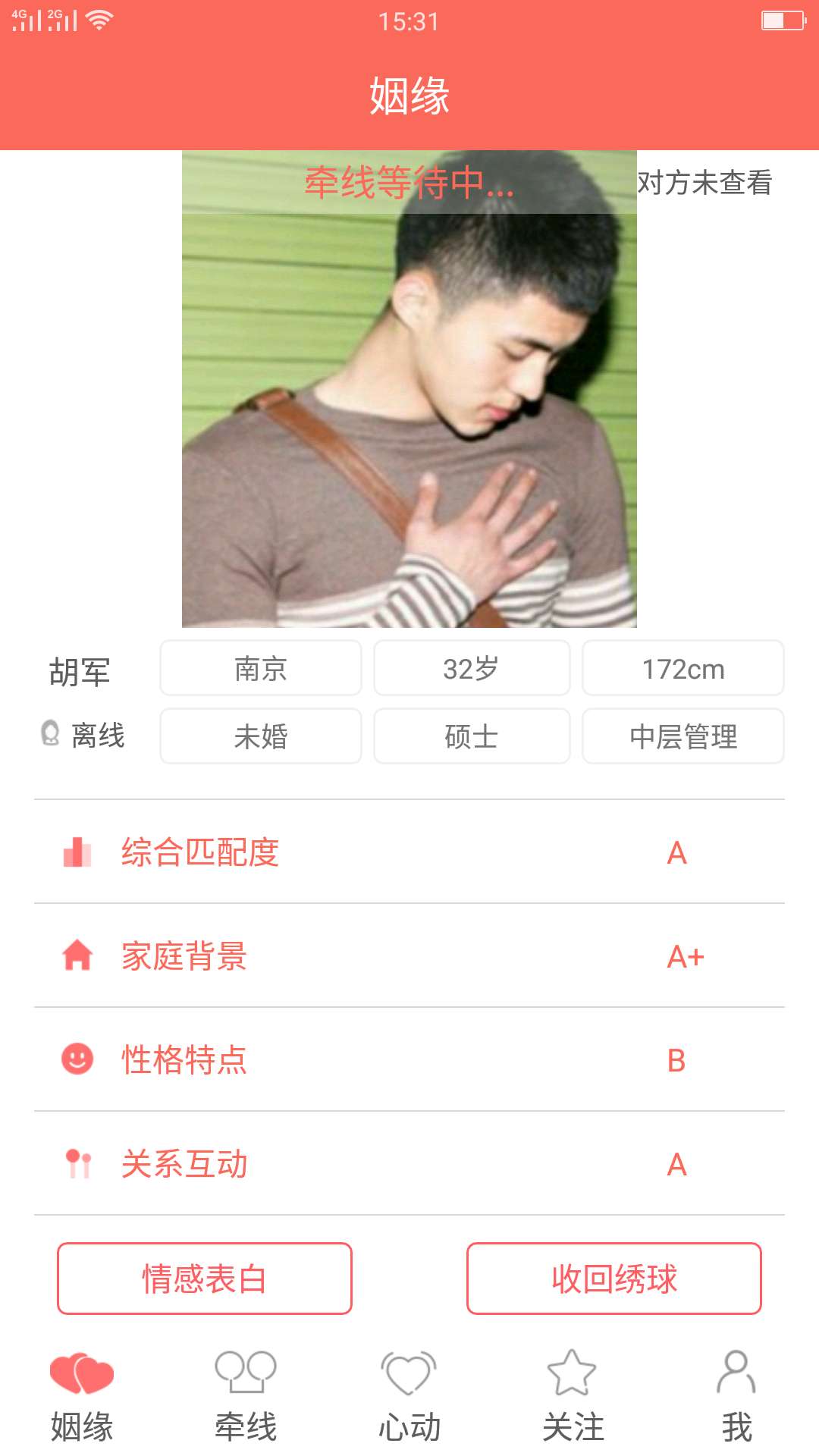View 家庭背景 details
Viewport: 819px width, 1456px height.
409,956
